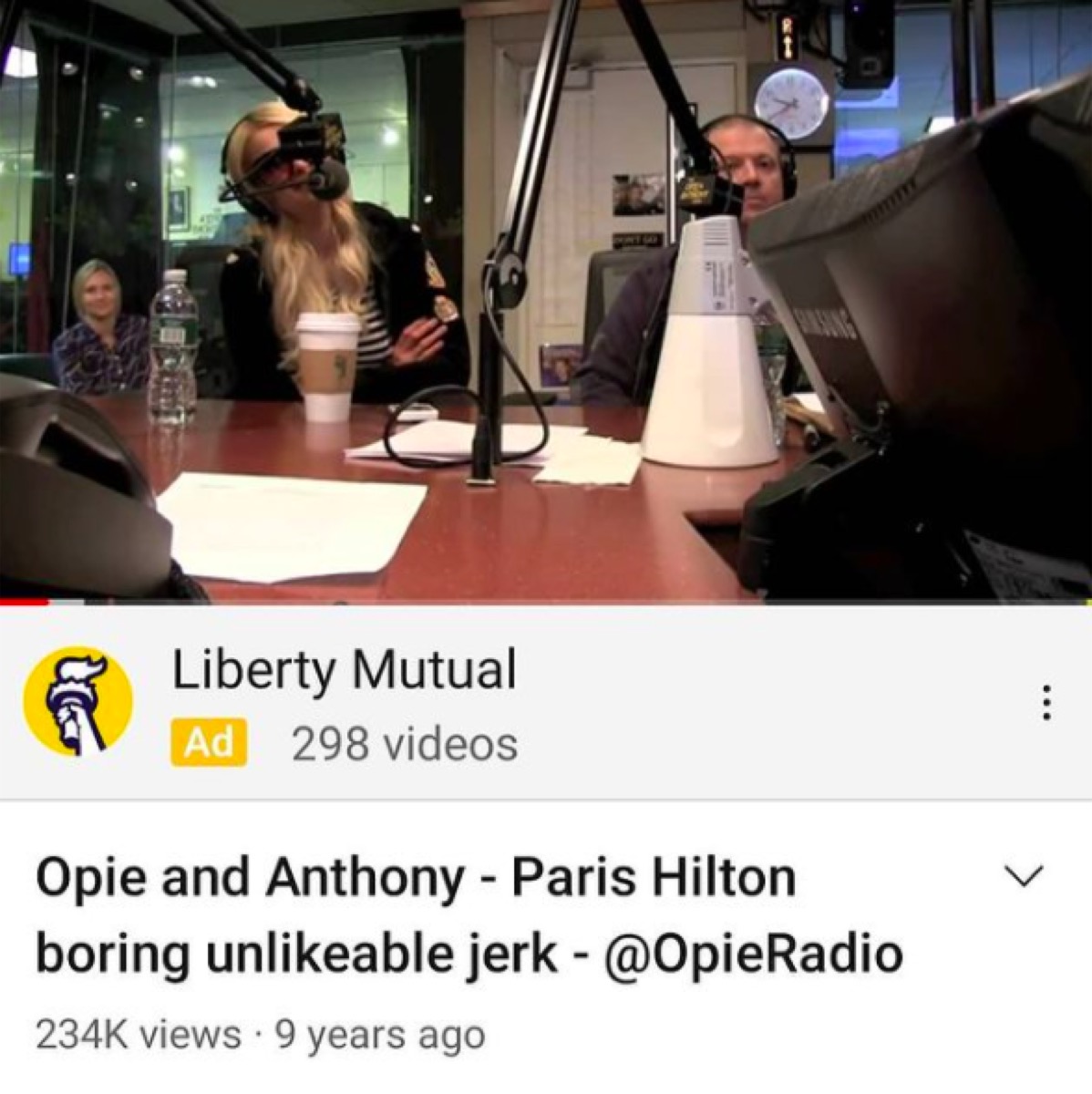The image size is (1092, 1094).
Task: Expand the video description chevron
Action: point(1024,876)
